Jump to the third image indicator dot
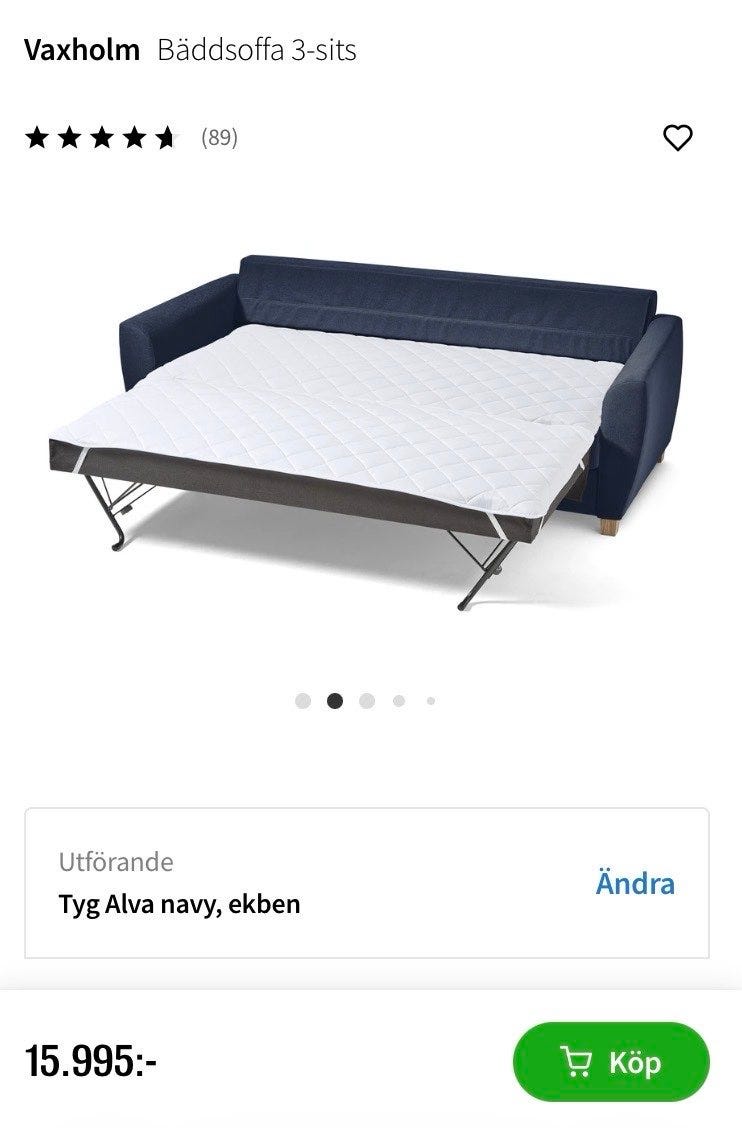Viewport: 742px width, 1128px height. pyautogui.click(x=367, y=701)
